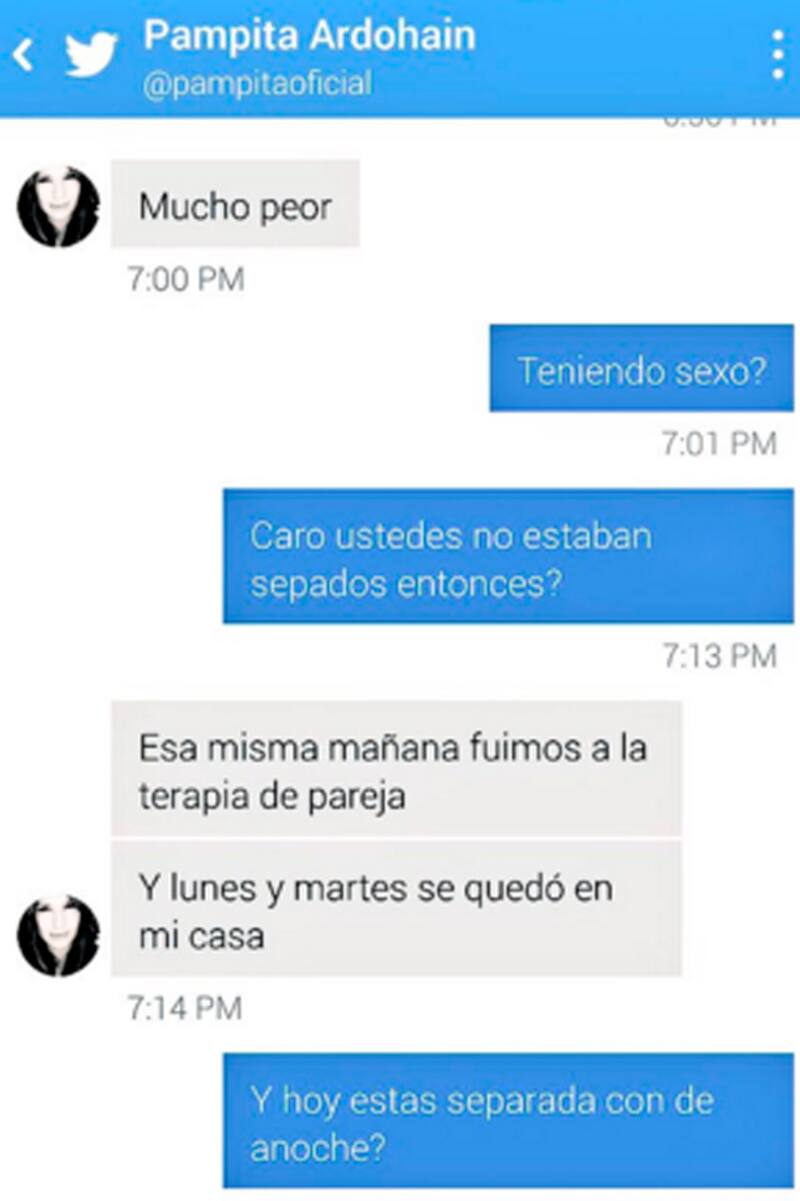This screenshot has width=800, height=1201.
Task: Open avatar beside 'Y lunes y martes' message
Action: tap(58, 935)
